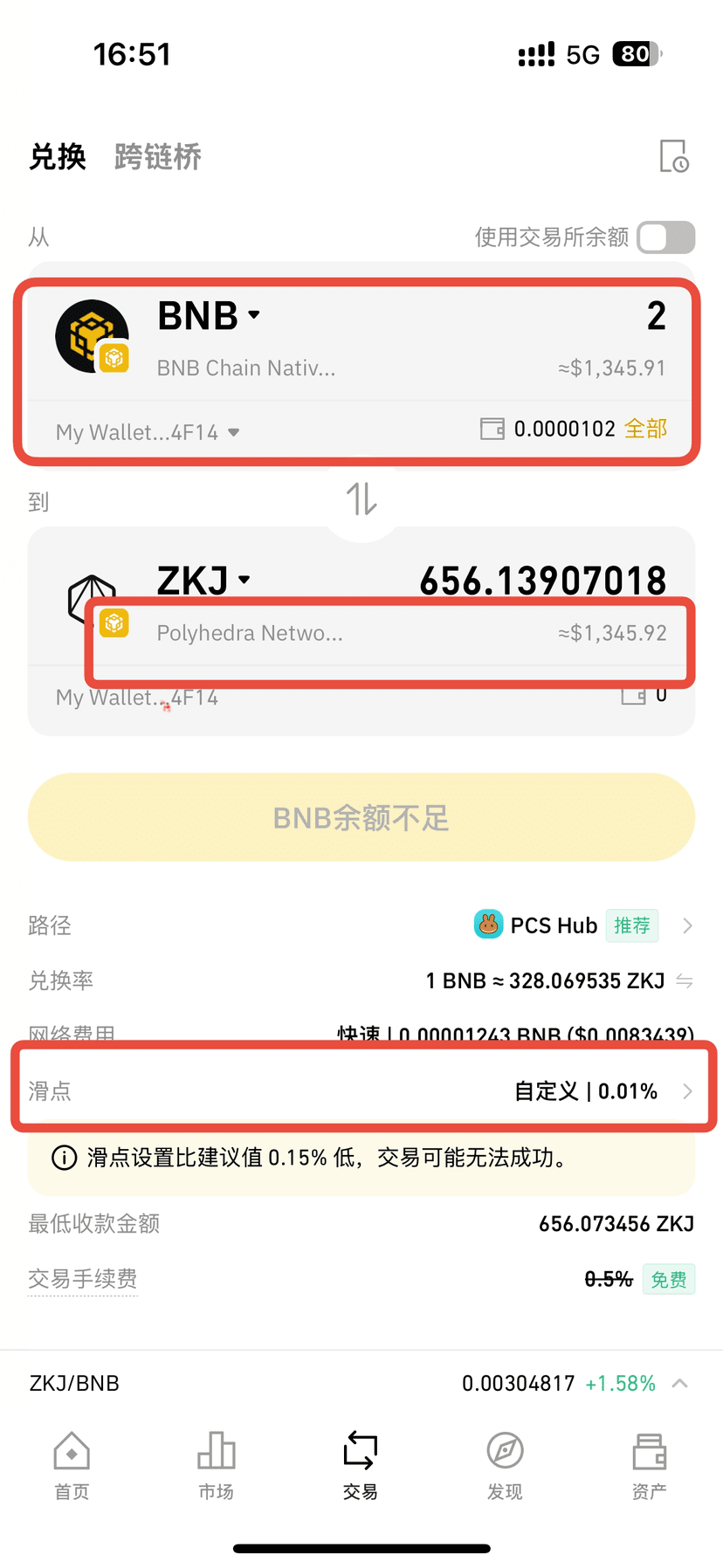Enable 使用交易所余额 toggle
Screen dimensions: 723x1568
click(665, 237)
